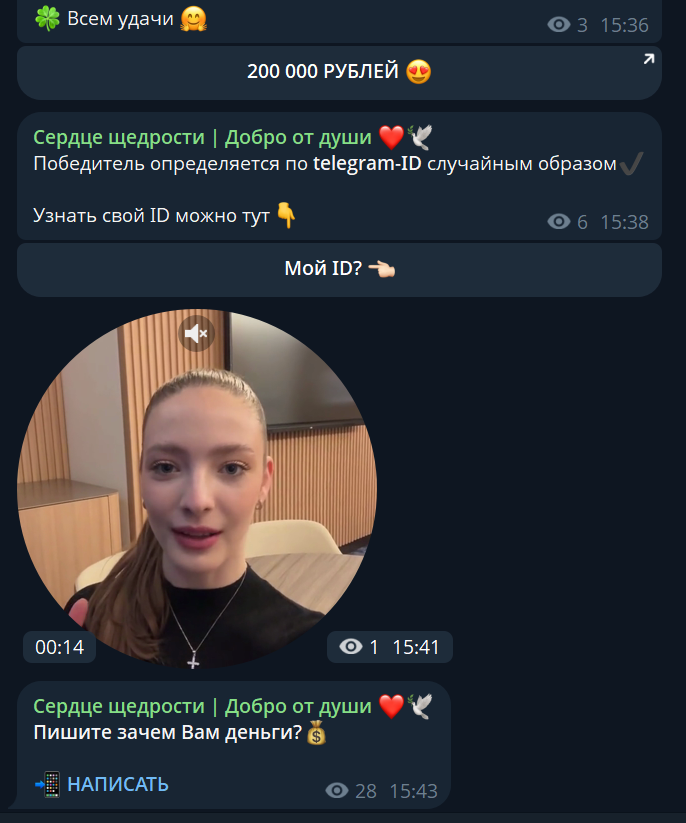The height and width of the screenshot is (823, 686).
Task: Tap the Мой ID? button
Action: [339, 269]
